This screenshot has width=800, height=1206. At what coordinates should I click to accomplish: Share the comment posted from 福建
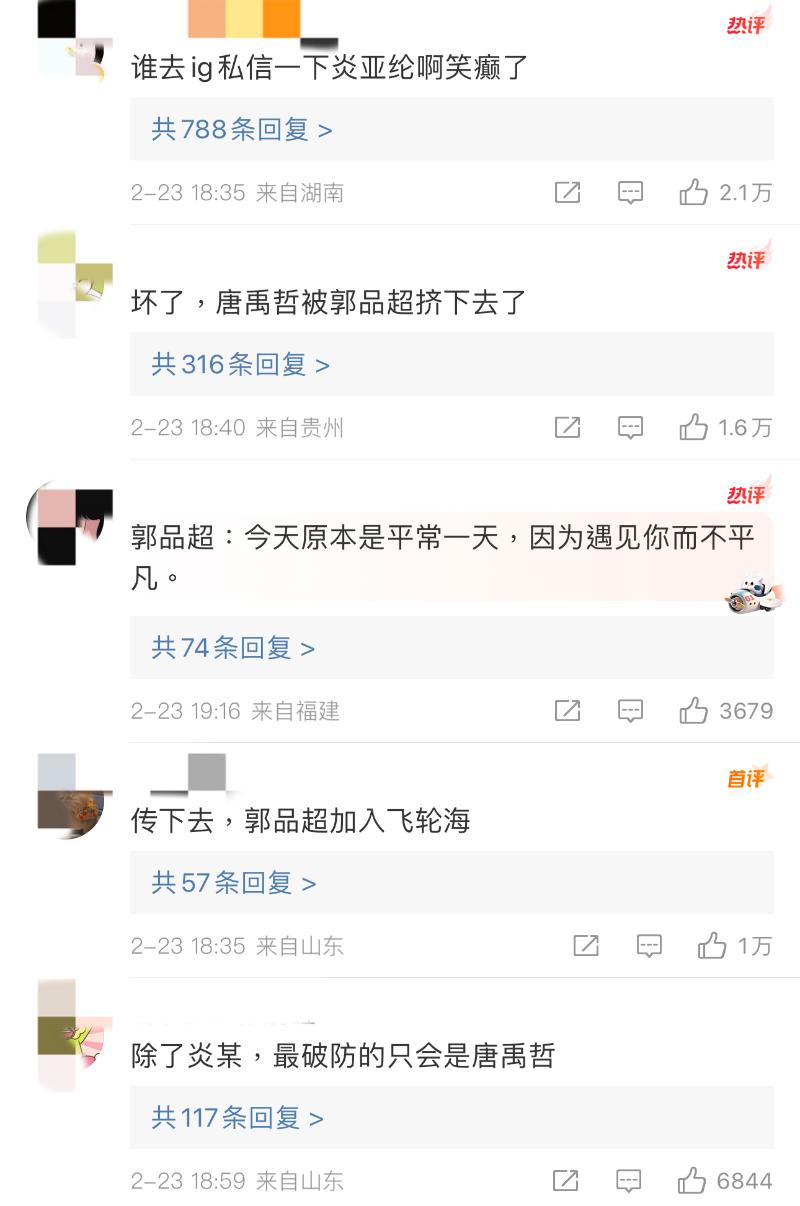(x=567, y=711)
